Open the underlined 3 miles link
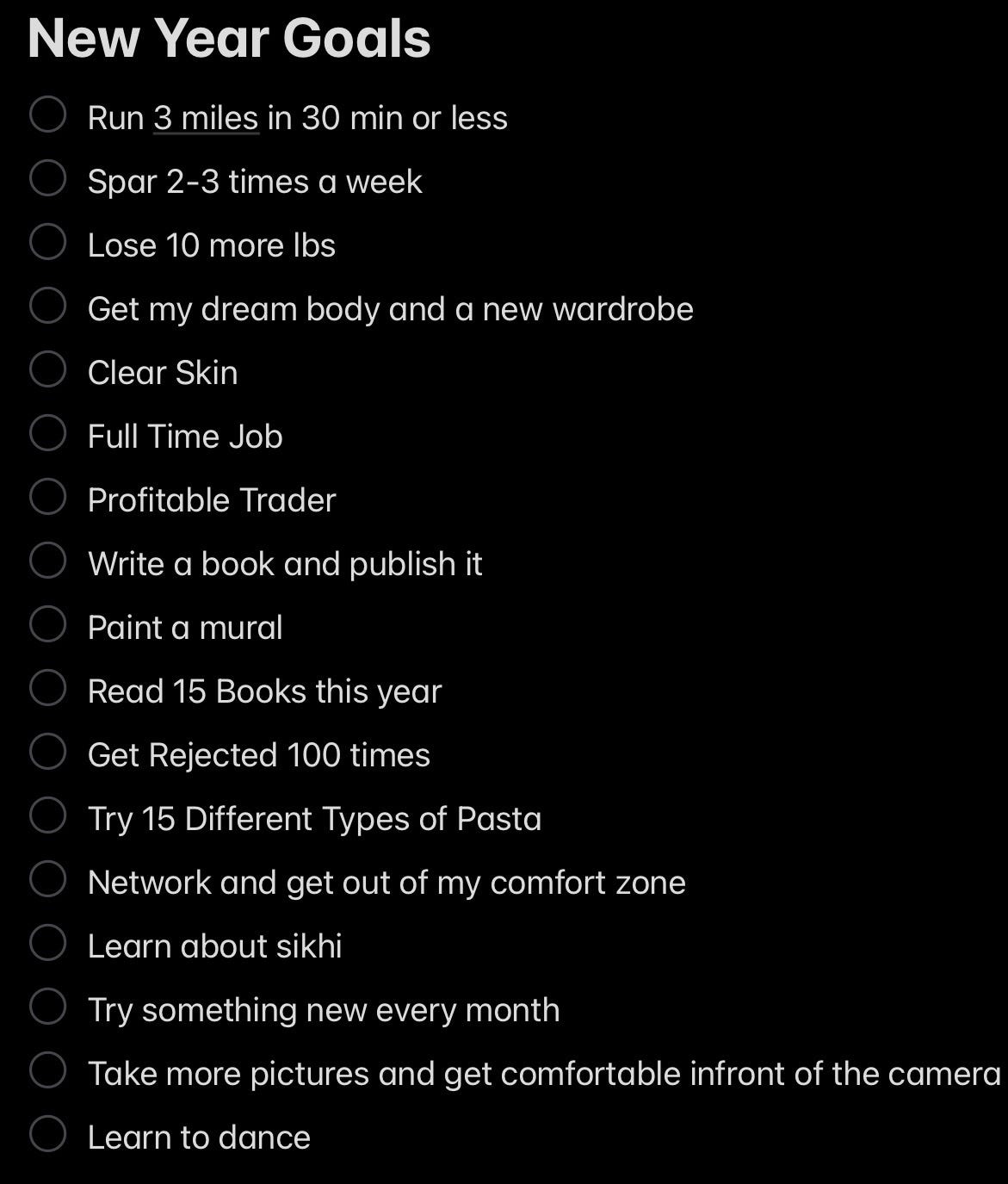The image size is (1008, 1184). [207, 118]
